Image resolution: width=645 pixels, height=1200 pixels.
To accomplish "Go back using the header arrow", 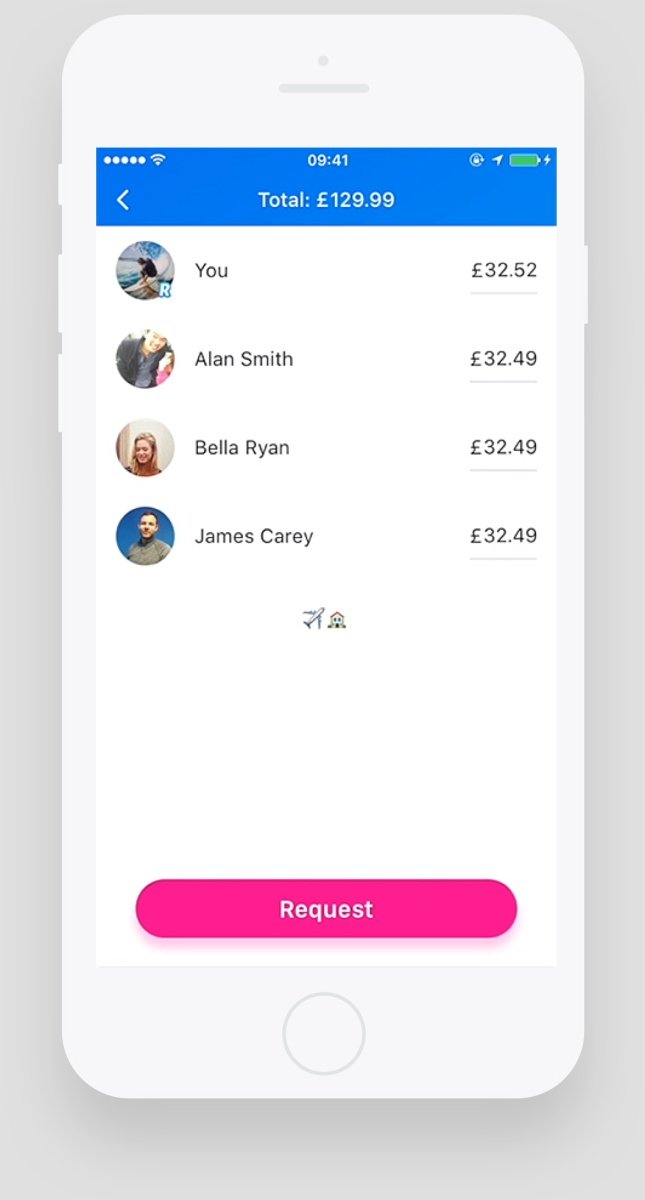I will tap(123, 200).
